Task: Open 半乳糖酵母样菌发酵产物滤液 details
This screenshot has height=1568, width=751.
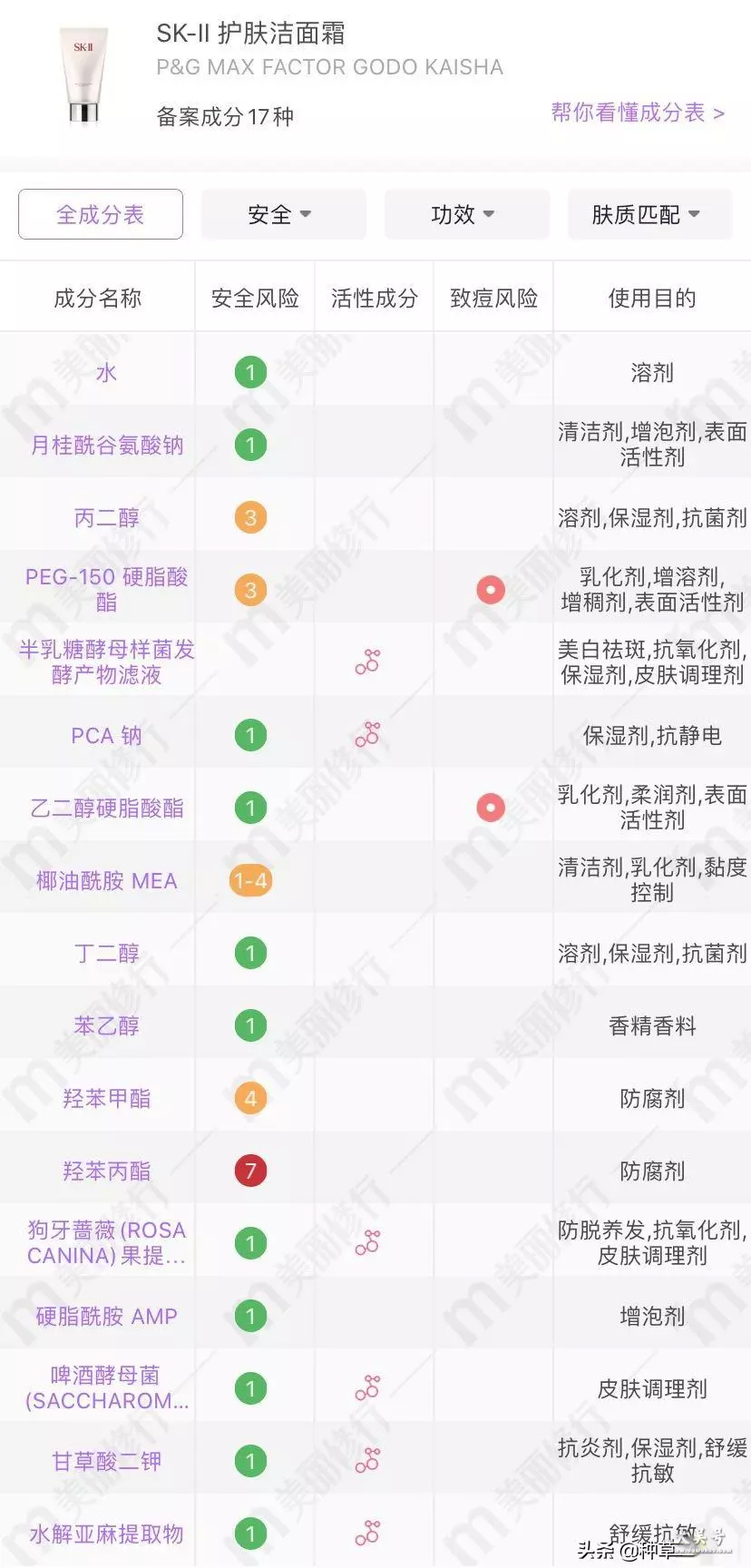Action: click(107, 662)
